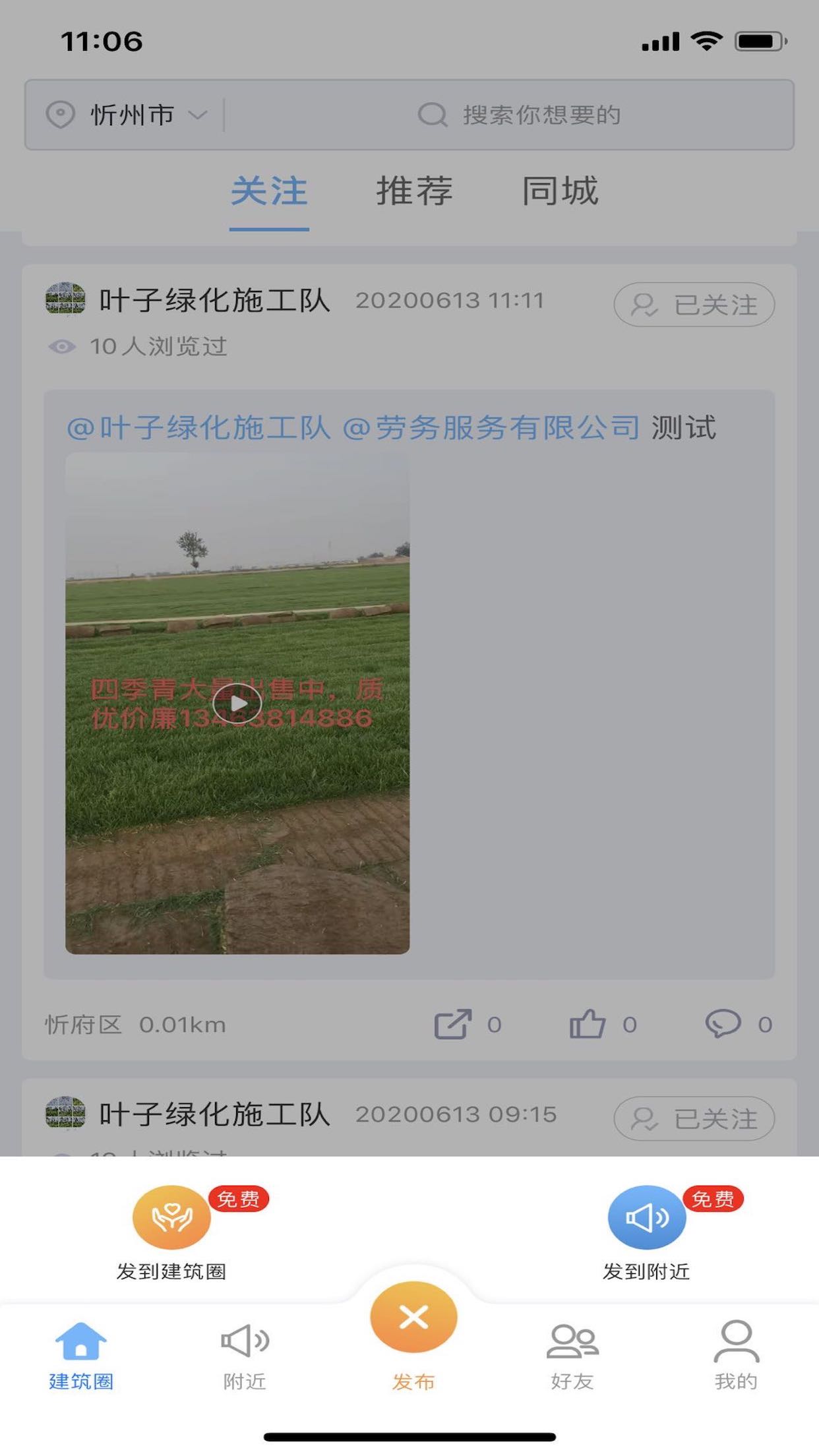This screenshot has width=819, height=1456.
Task: Close the publish menu
Action: click(x=413, y=1318)
